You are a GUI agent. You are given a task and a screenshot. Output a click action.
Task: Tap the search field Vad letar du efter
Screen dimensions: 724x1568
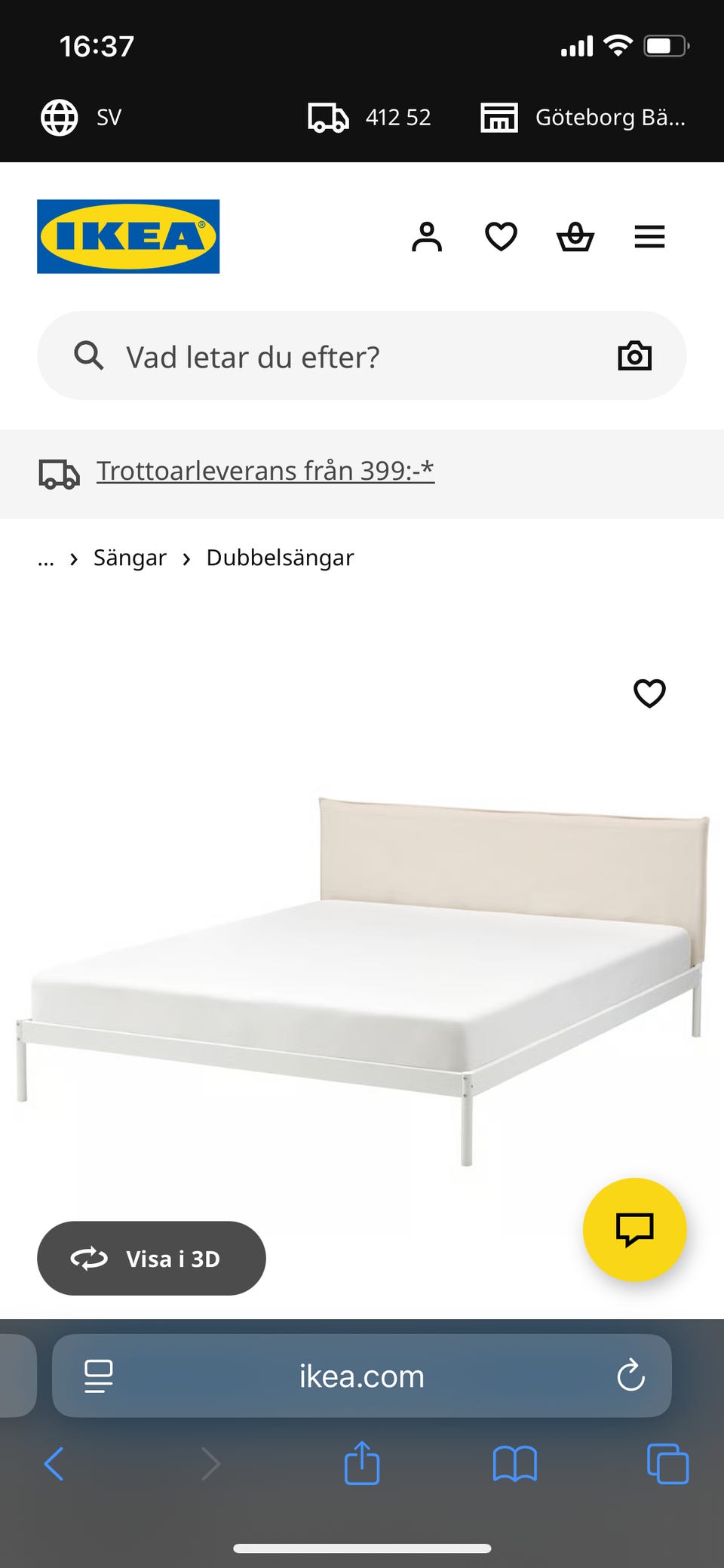coord(302,355)
